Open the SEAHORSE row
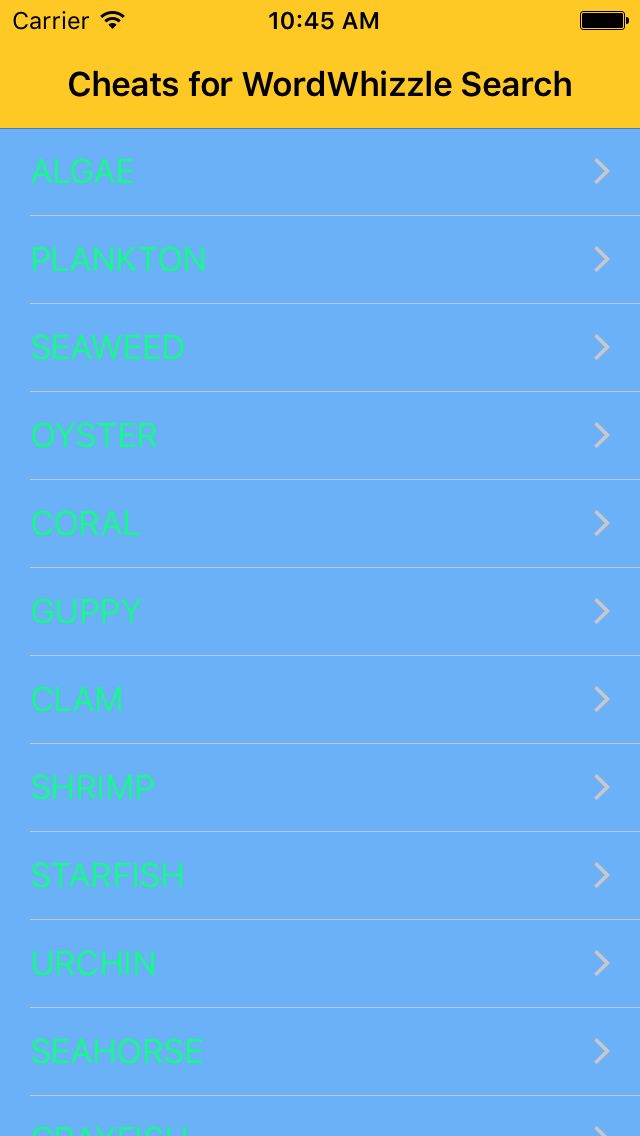 point(320,1051)
